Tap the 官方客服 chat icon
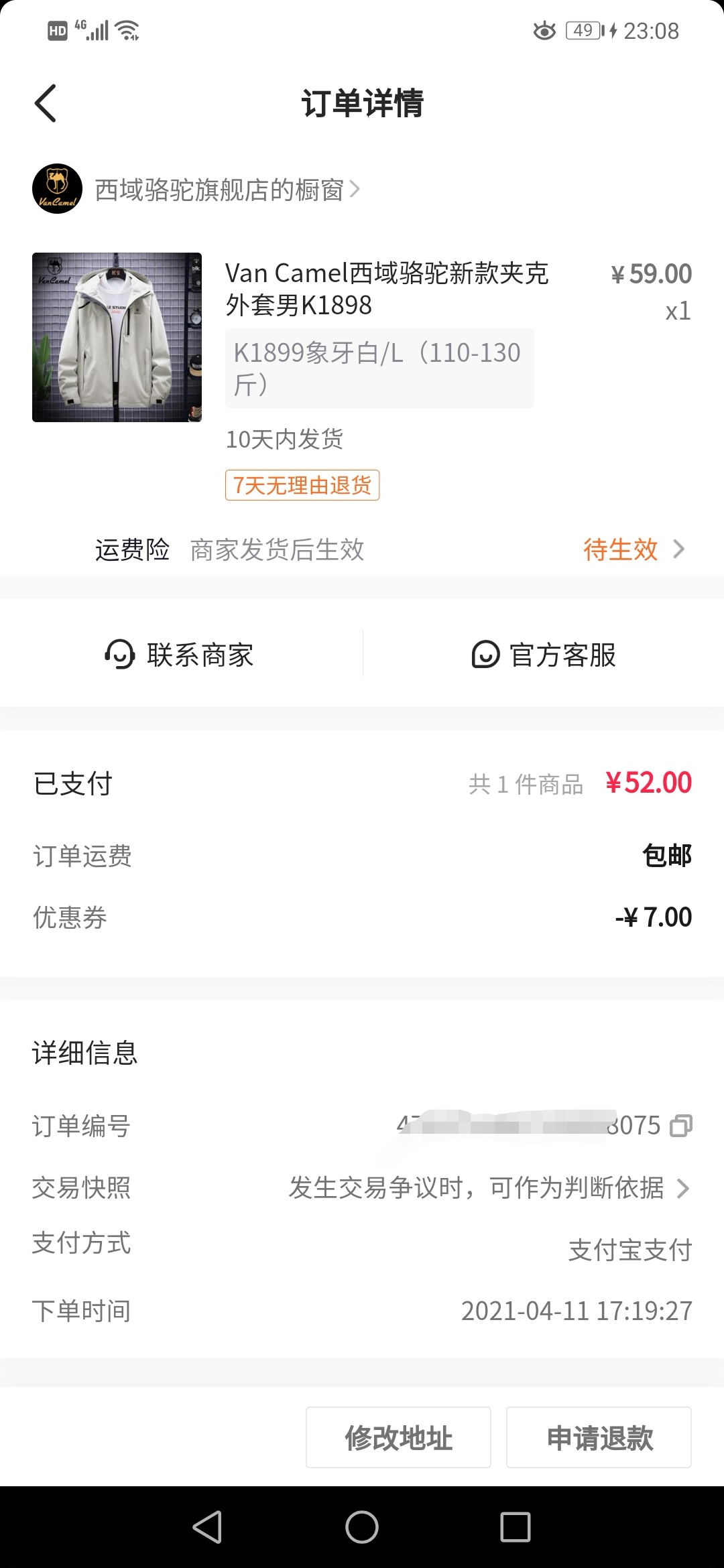The image size is (724, 1568). tap(485, 657)
